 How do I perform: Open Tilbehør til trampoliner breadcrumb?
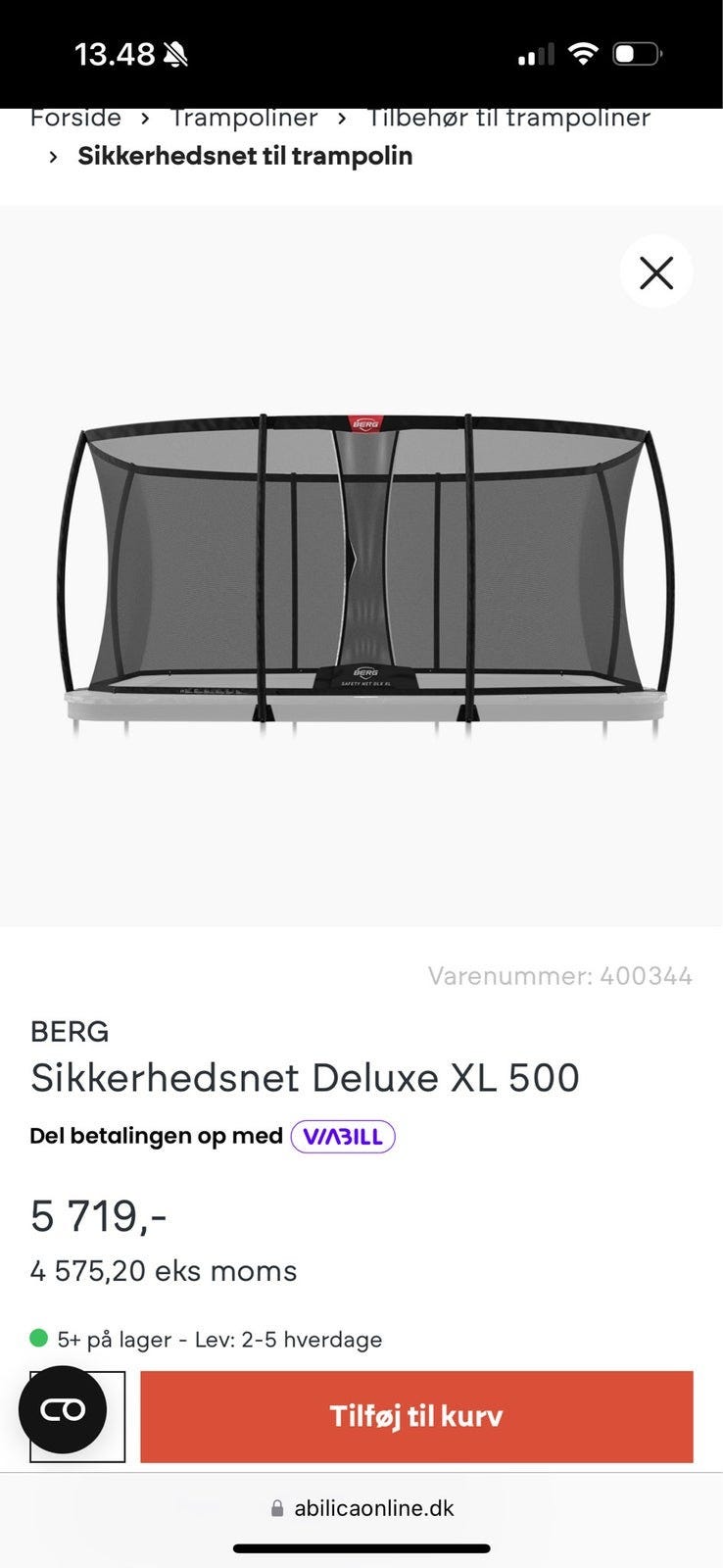[x=508, y=119]
